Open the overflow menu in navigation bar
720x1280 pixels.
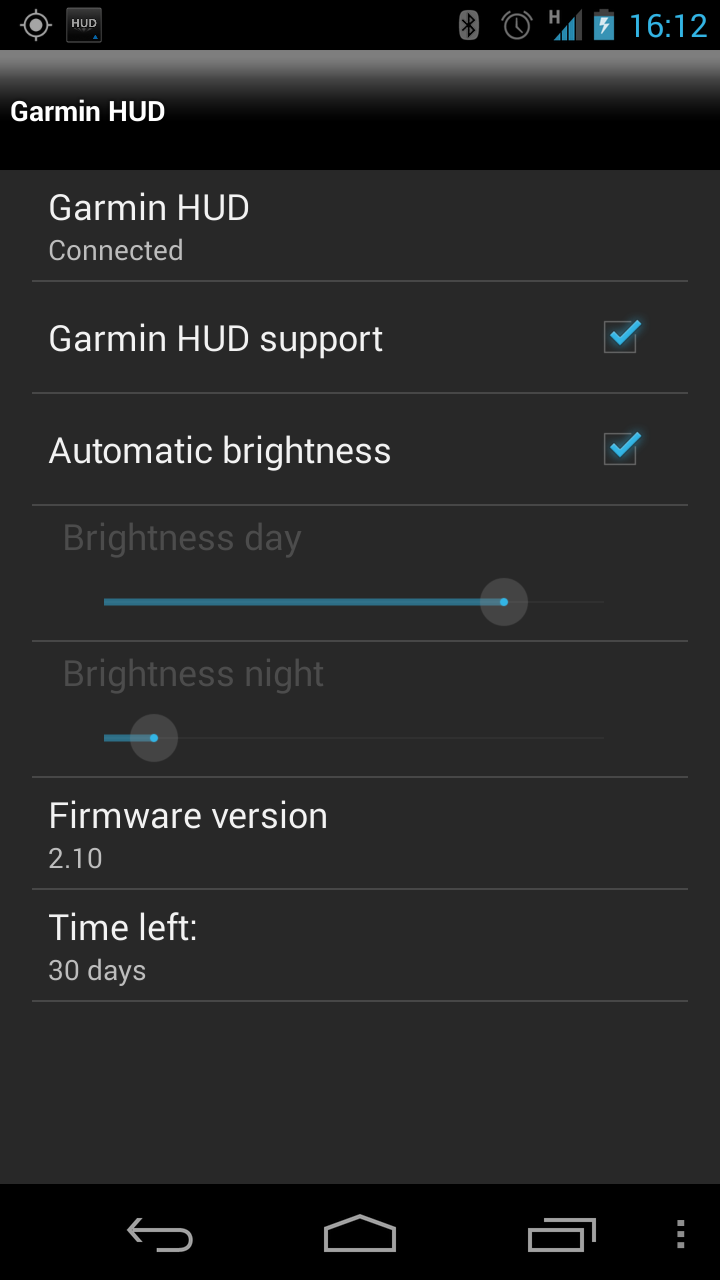[680, 1234]
